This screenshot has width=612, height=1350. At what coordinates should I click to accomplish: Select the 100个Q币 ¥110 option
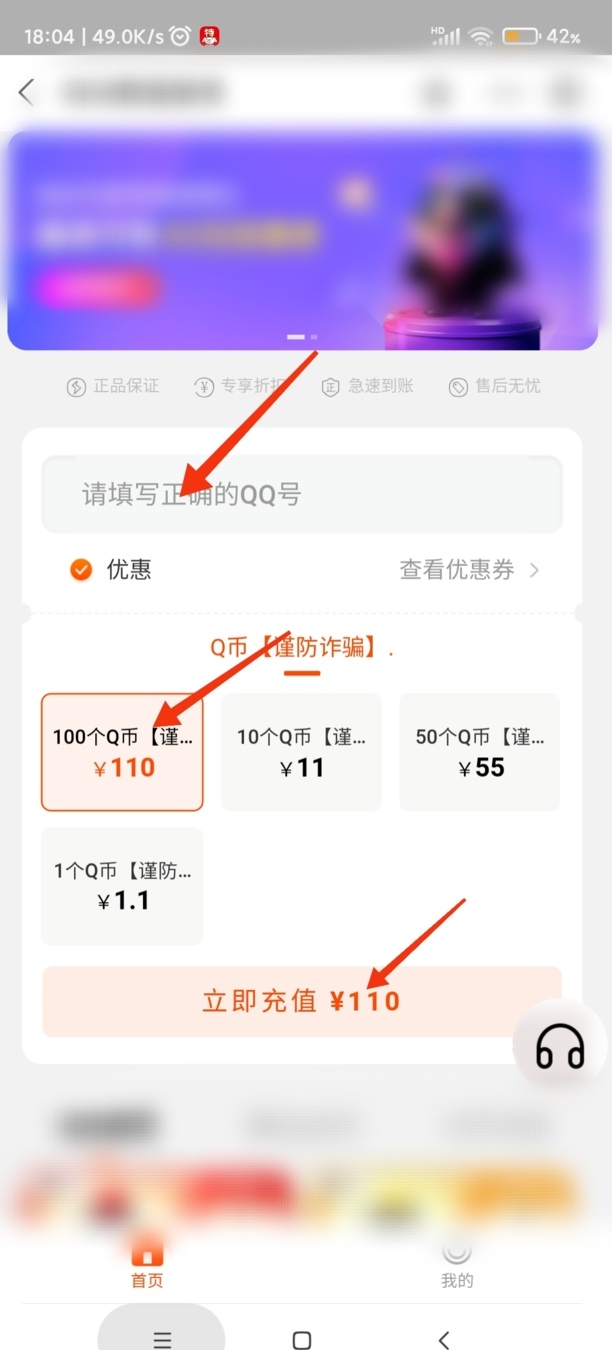[x=122, y=752]
